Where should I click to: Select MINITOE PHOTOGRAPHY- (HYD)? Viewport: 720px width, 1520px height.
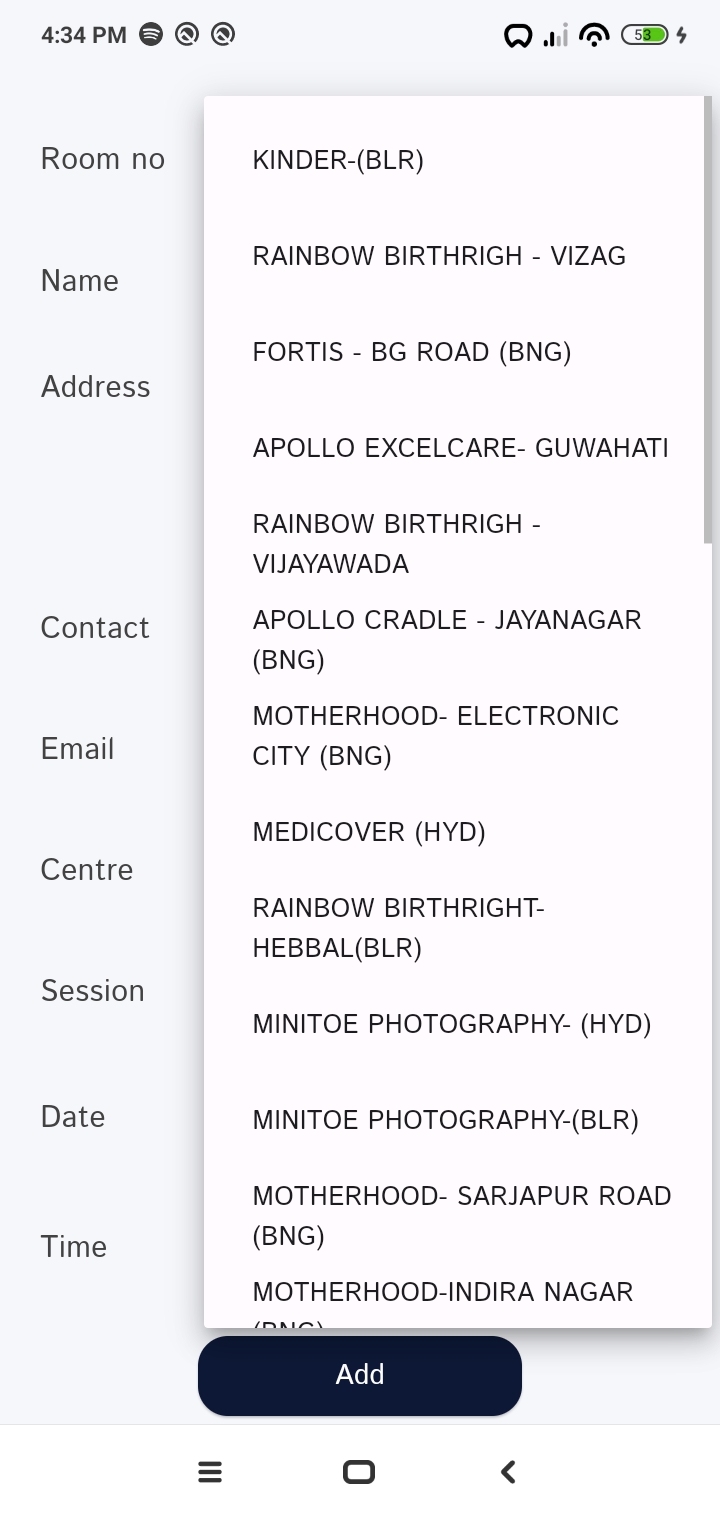tap(457, 1024)
